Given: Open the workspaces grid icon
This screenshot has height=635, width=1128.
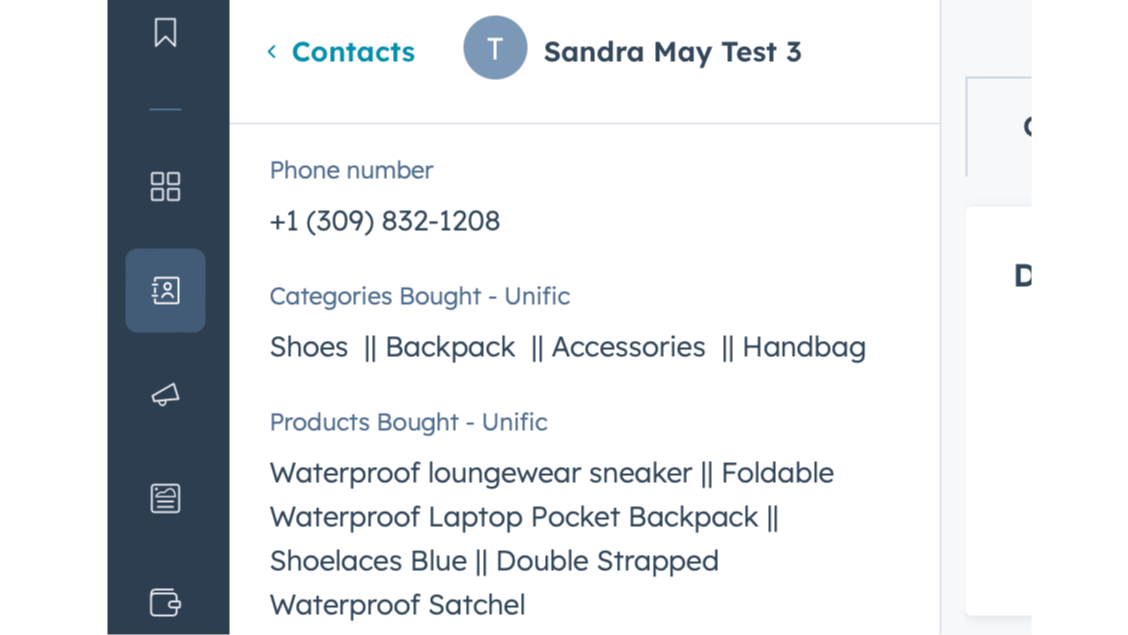Looking at the screenshot, I should point(166,186).
